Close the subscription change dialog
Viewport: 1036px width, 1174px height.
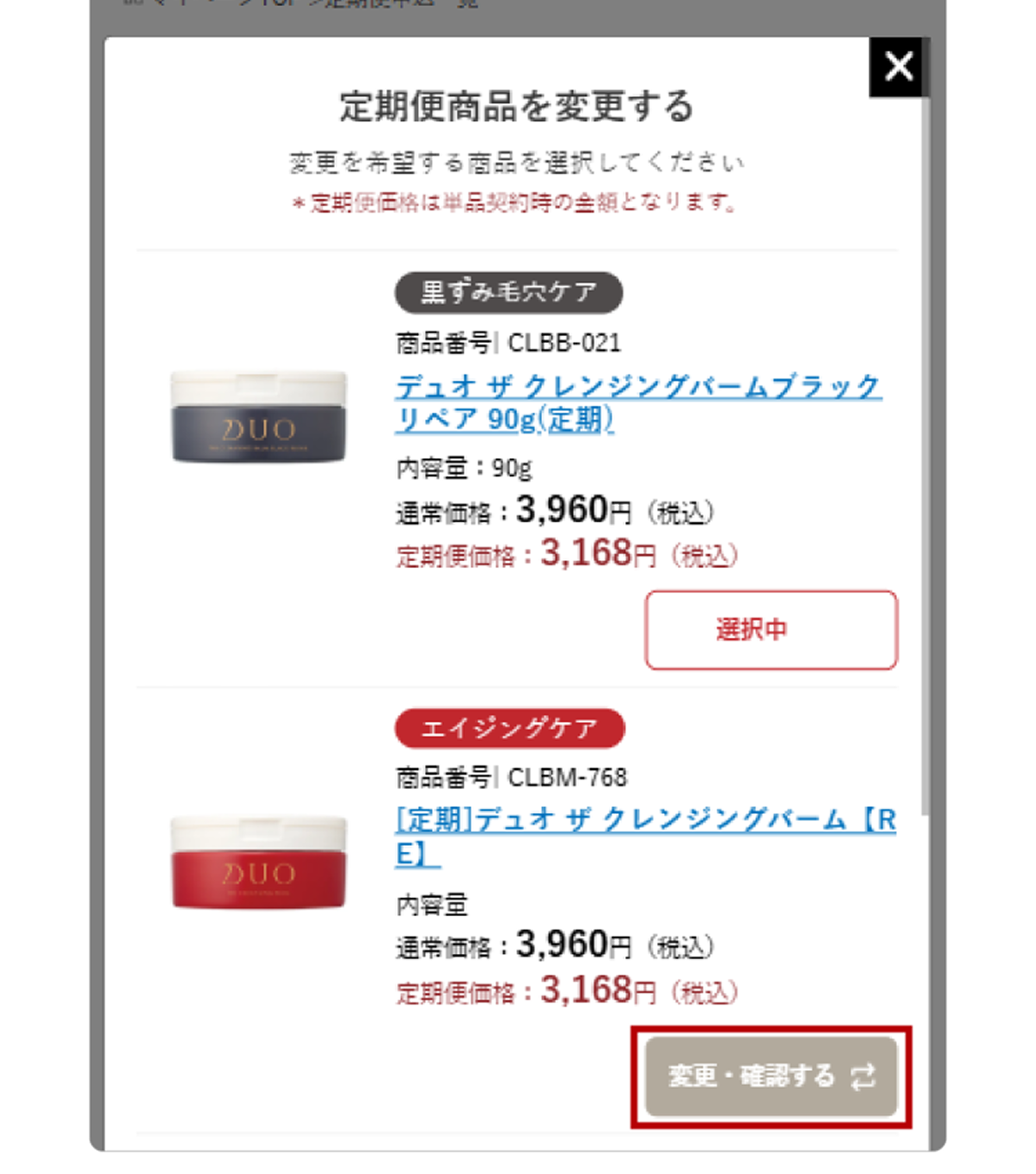898,66
